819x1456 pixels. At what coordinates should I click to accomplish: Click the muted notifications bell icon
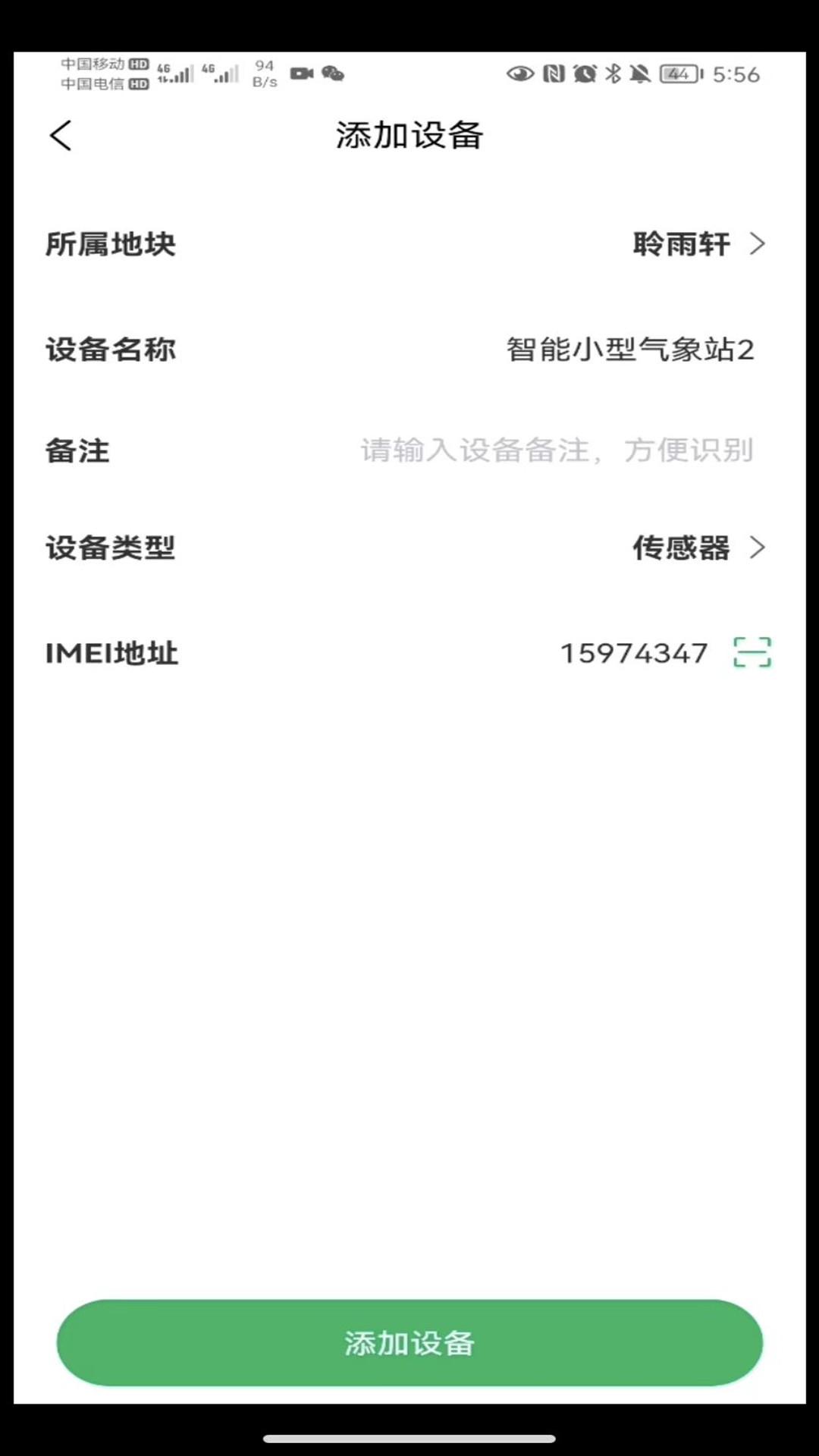click(639, 73)
